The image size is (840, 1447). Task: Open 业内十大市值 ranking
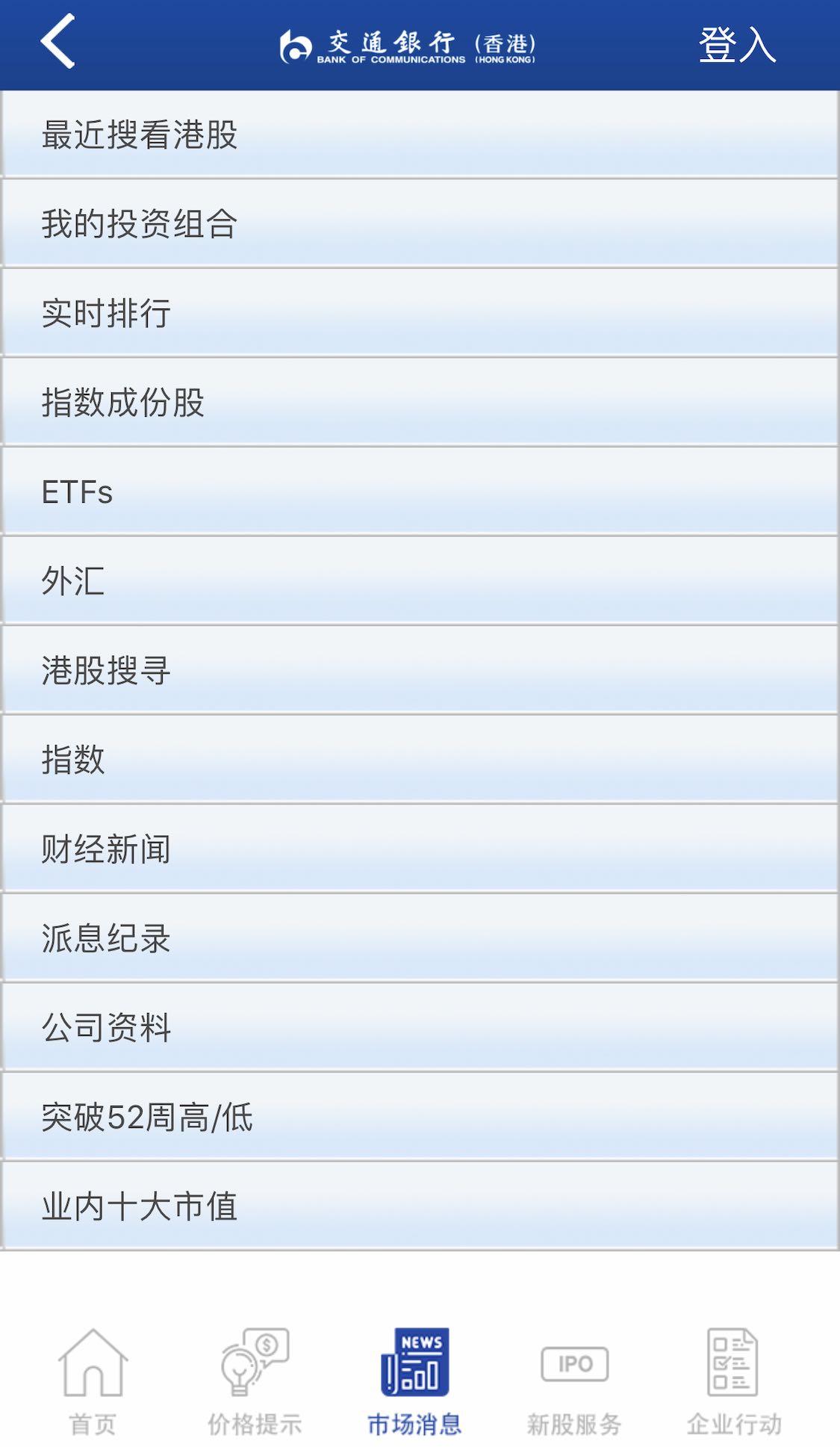418,1206
